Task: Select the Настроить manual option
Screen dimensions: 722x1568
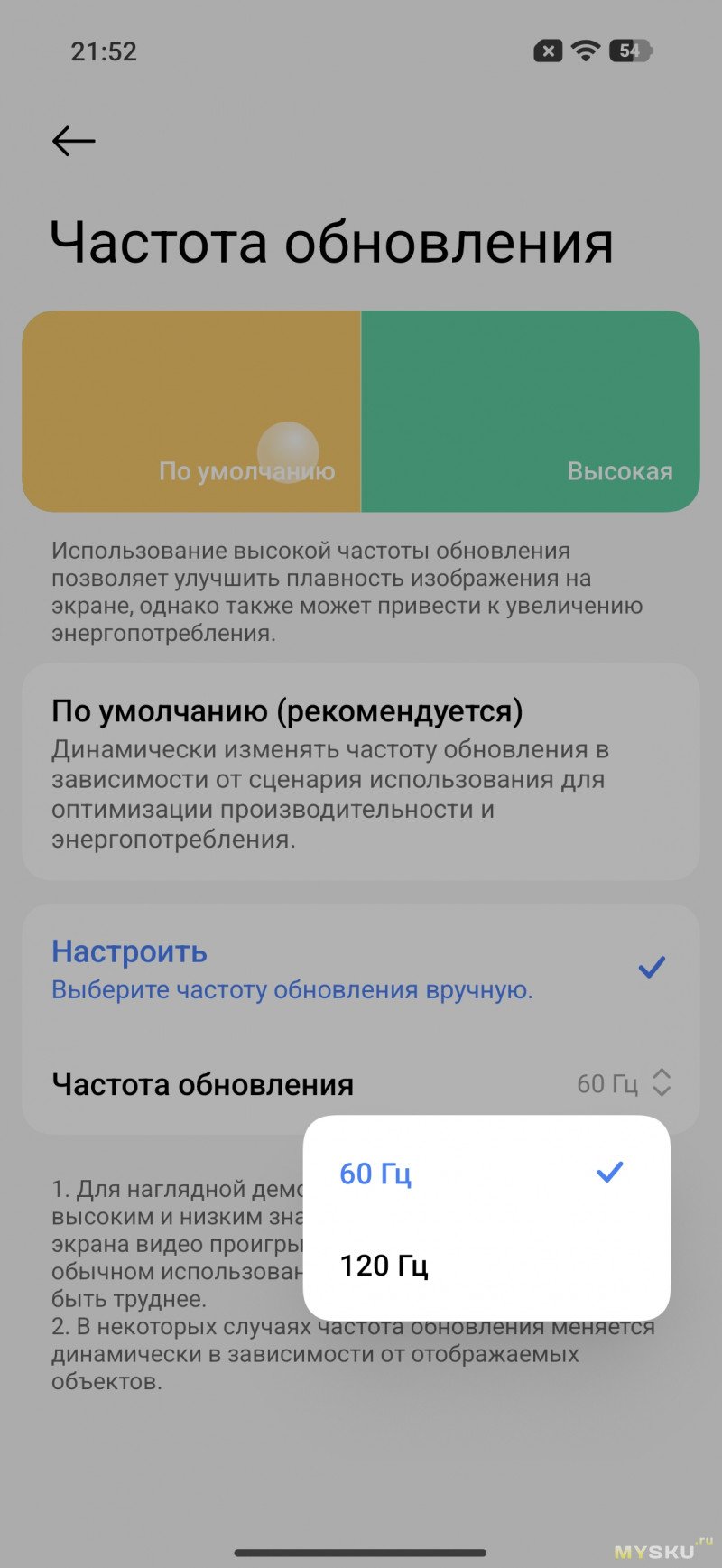Action: tap(360, 970)
